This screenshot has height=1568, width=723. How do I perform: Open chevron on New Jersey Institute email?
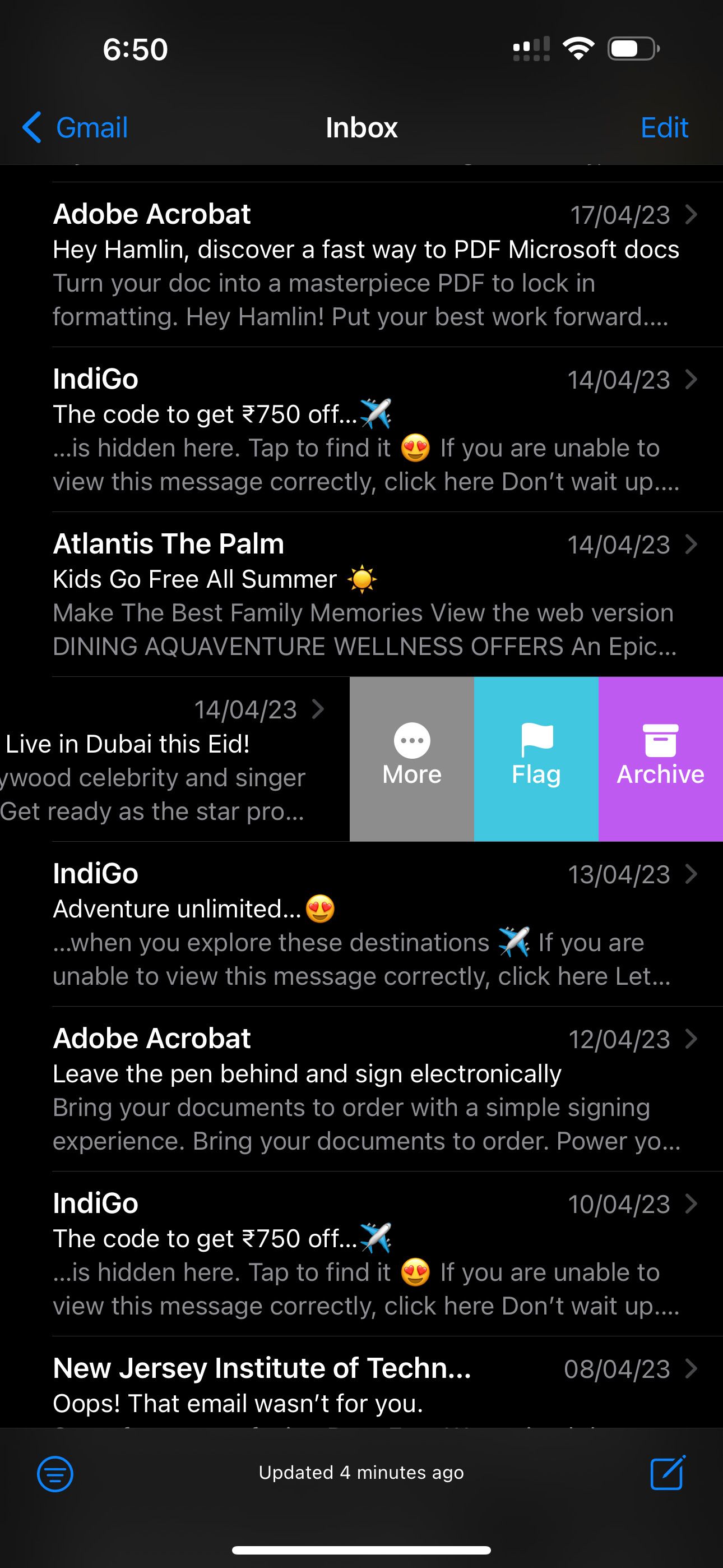tap(692, 1369)
